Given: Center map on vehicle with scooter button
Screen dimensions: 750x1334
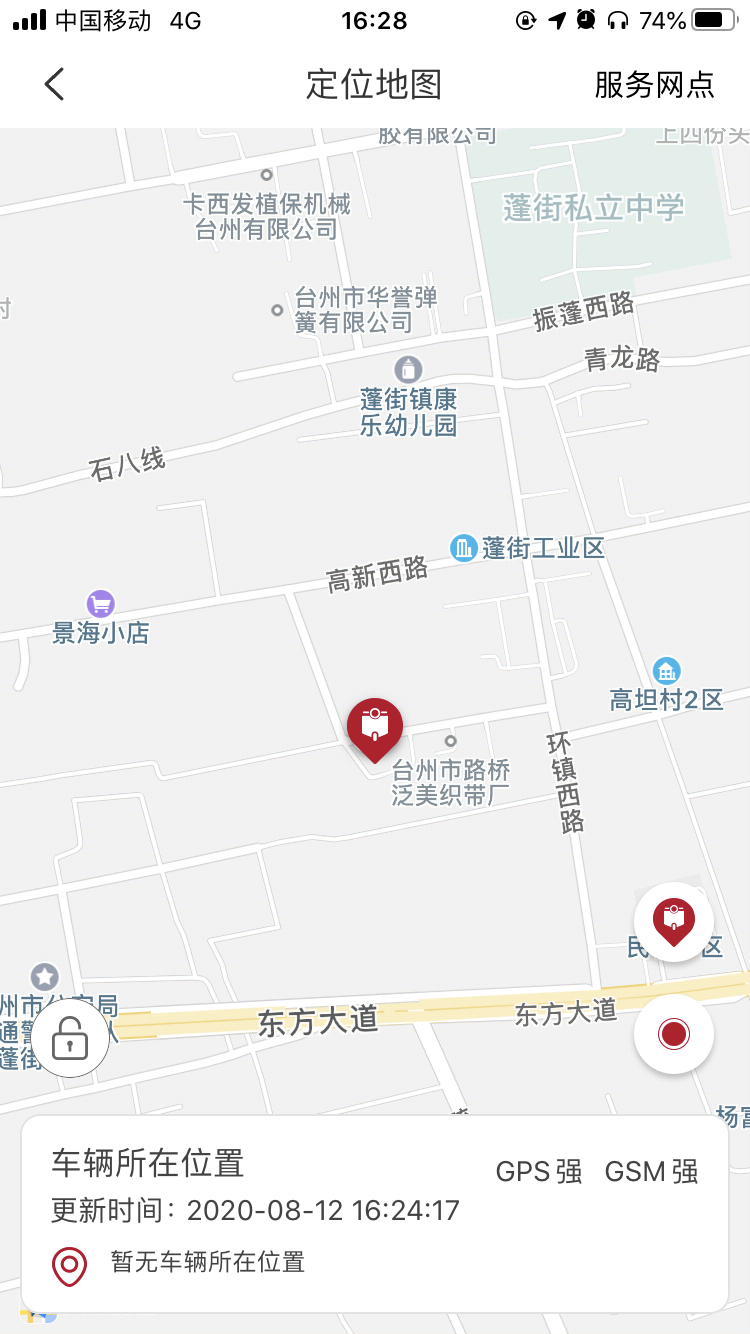Looking at the screenshot, I should (674, 922).
